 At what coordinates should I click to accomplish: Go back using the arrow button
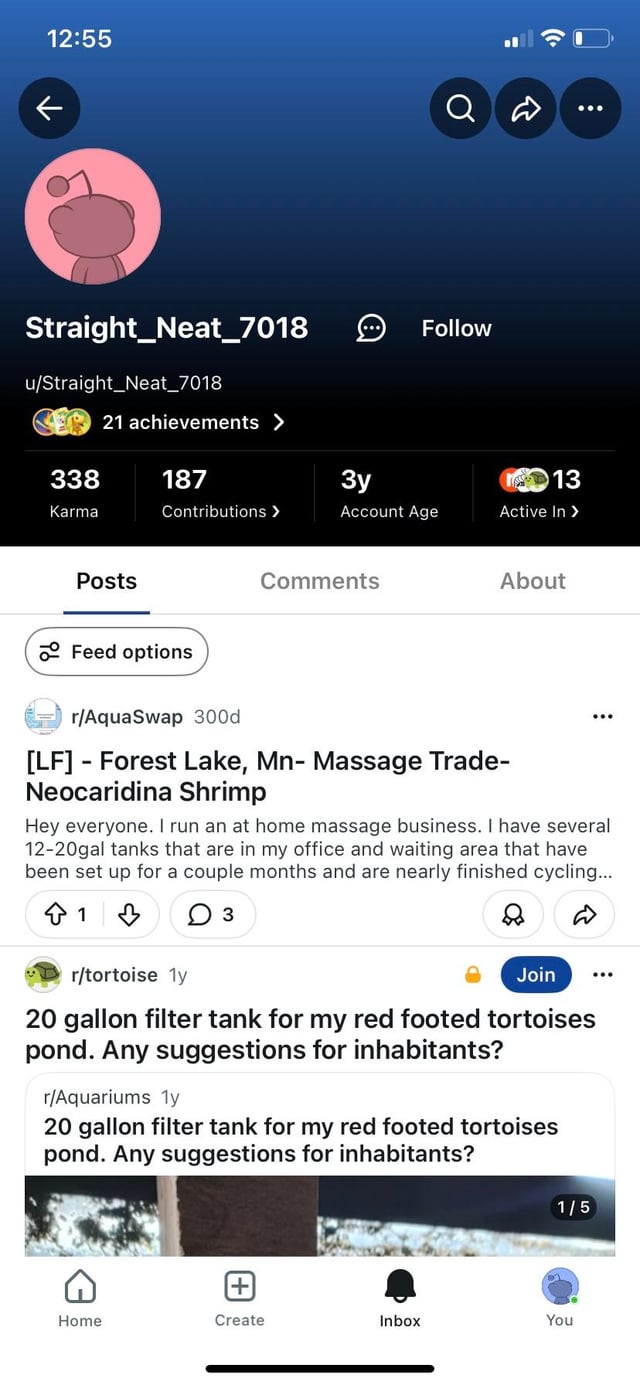click(49, 109)
